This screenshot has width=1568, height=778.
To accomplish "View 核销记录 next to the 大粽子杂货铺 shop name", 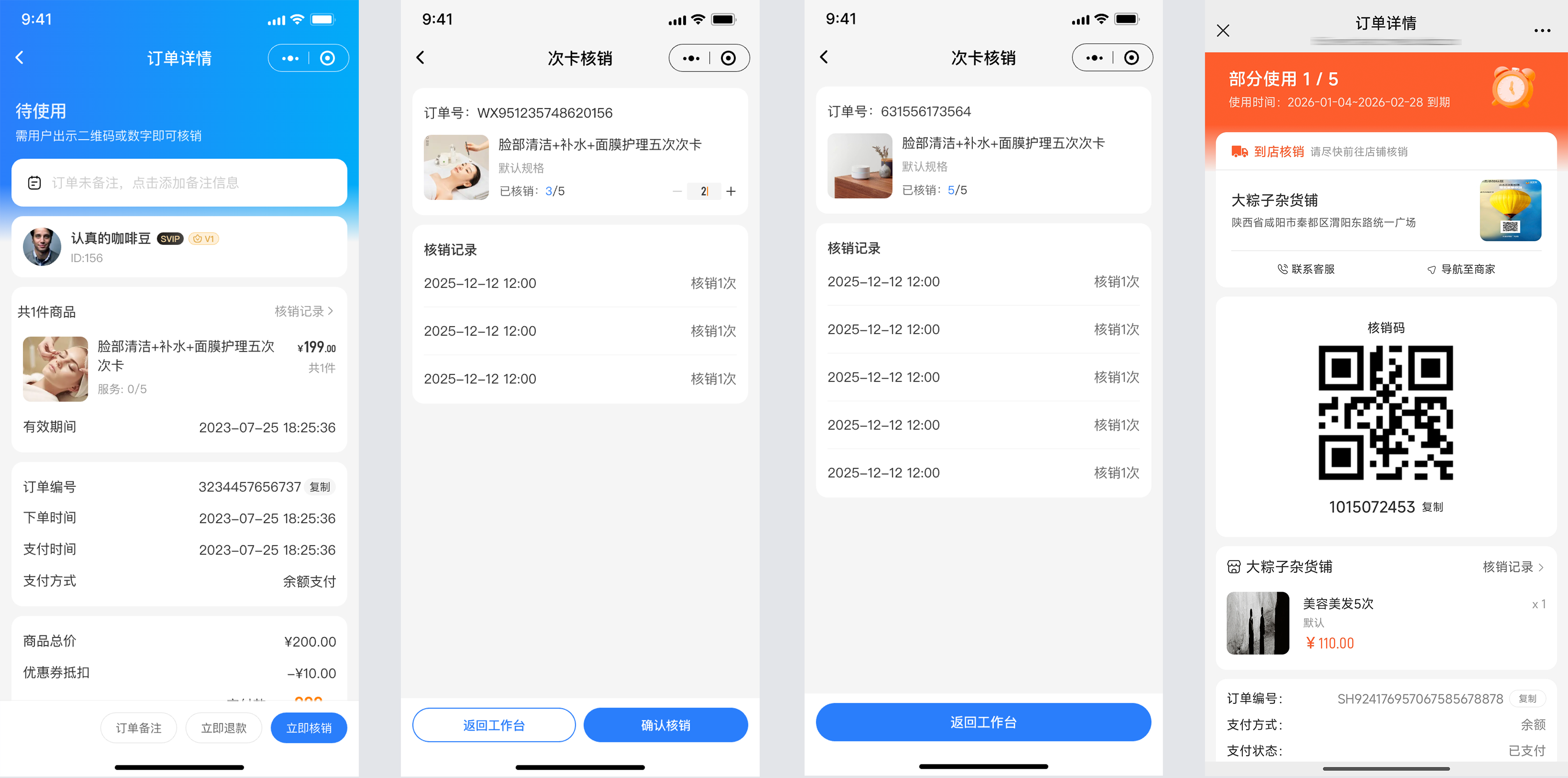I will pyautogui.click(x=1512, y=567).
